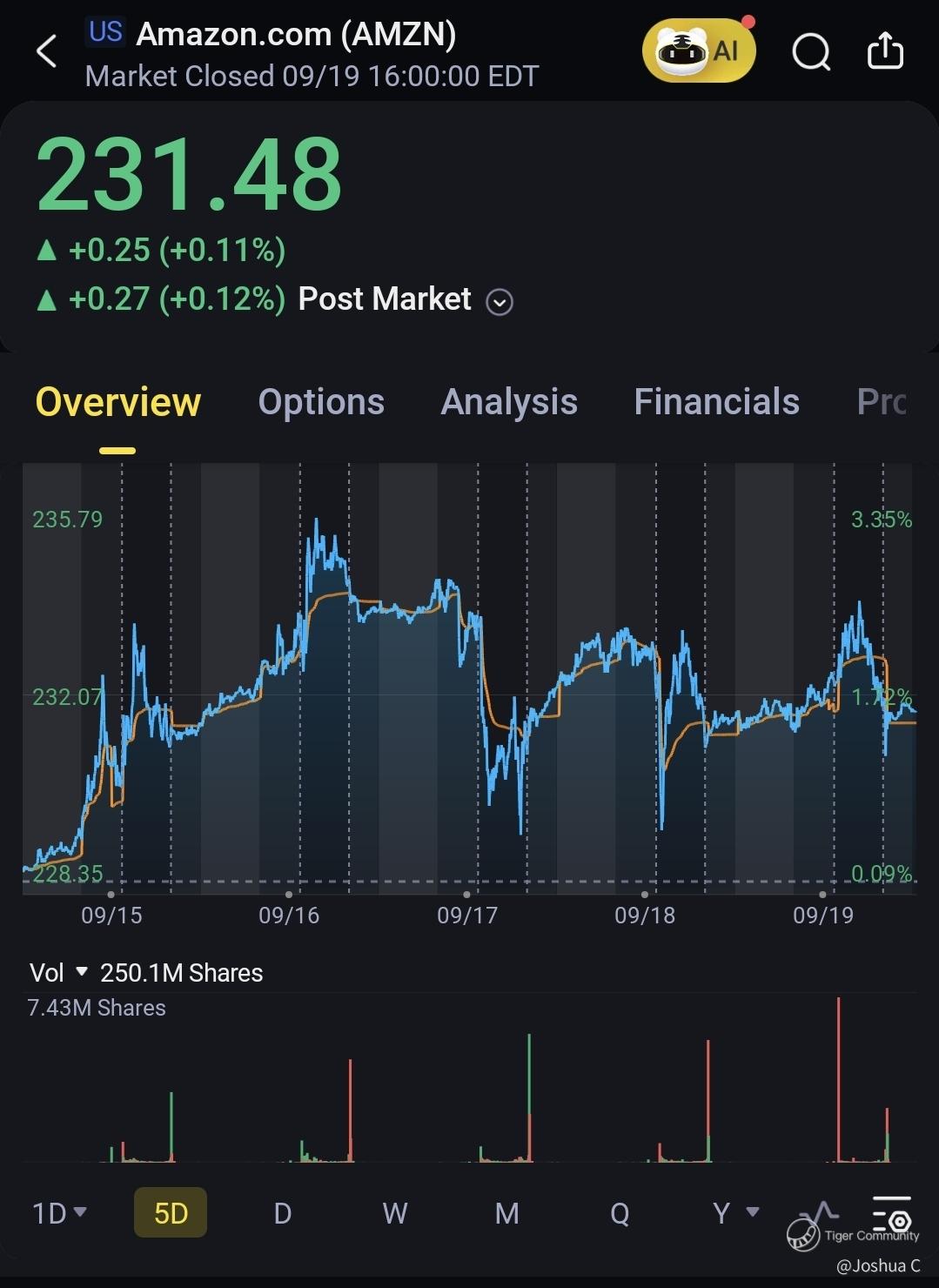Open the Vol indicator dropdown
The height and width of the screenshot is (1288, 939).
[x=58, y=972]
